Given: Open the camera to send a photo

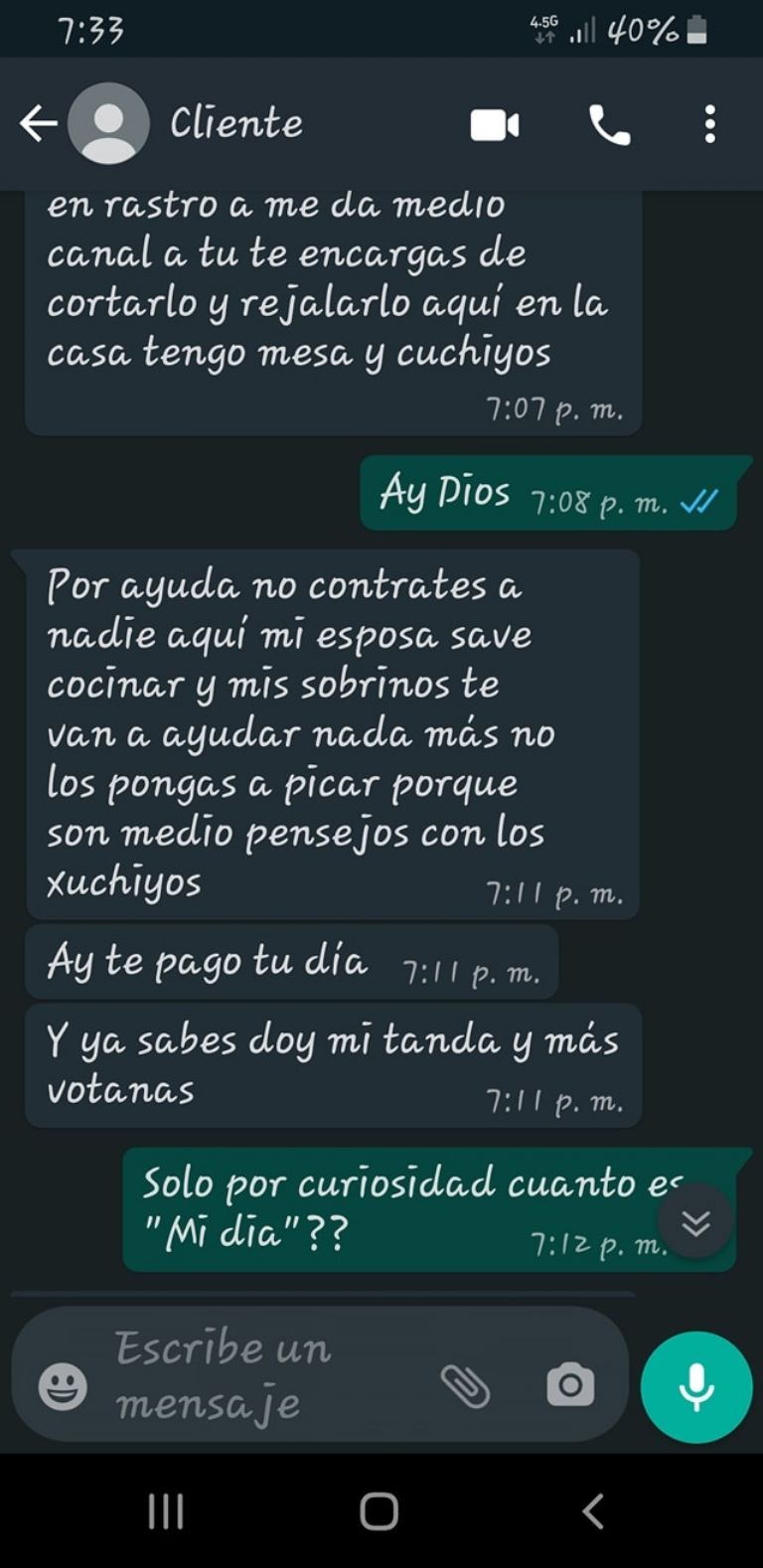Looking at the screenshot, I should (570, 1385).
